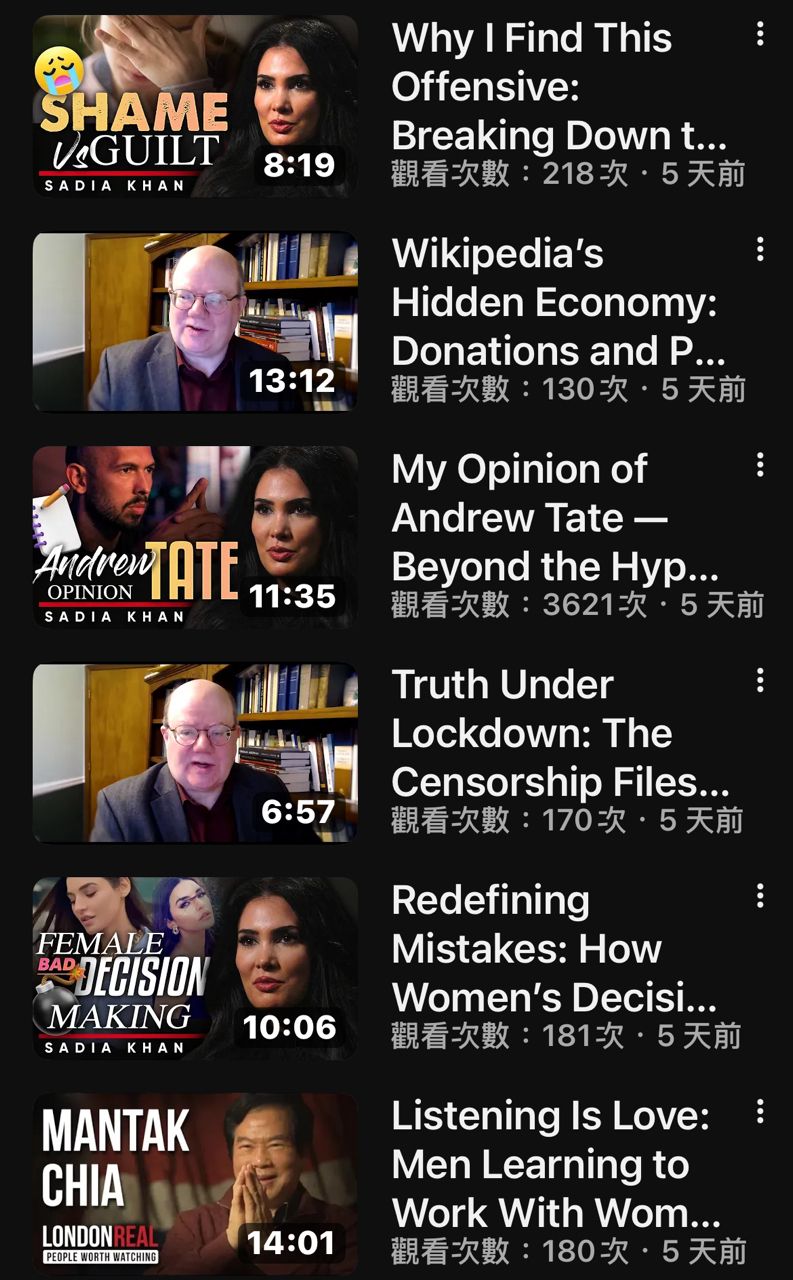Open the Mantak Chia 'Listening Is Love' video
Viewport: 793px width, 1280px height.
195,1184
